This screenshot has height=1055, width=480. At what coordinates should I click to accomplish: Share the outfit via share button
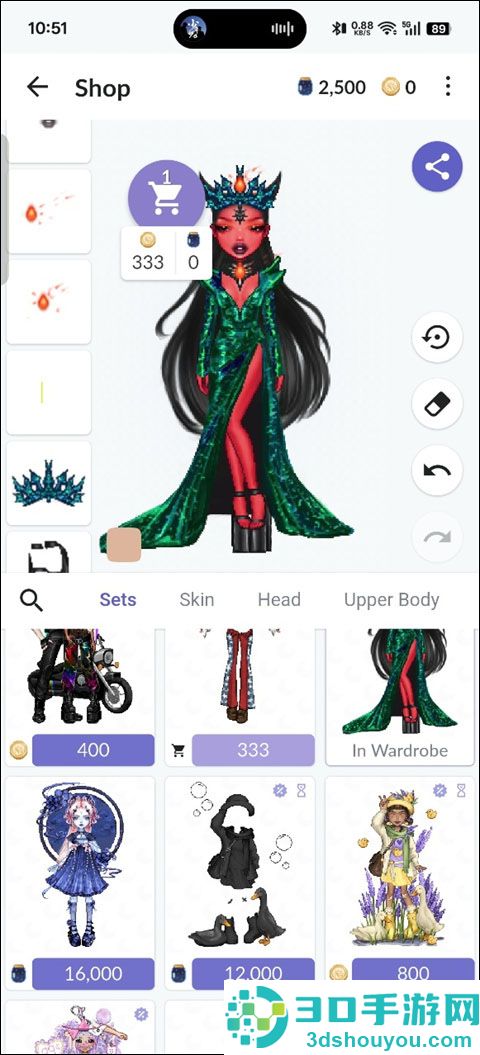438,167
